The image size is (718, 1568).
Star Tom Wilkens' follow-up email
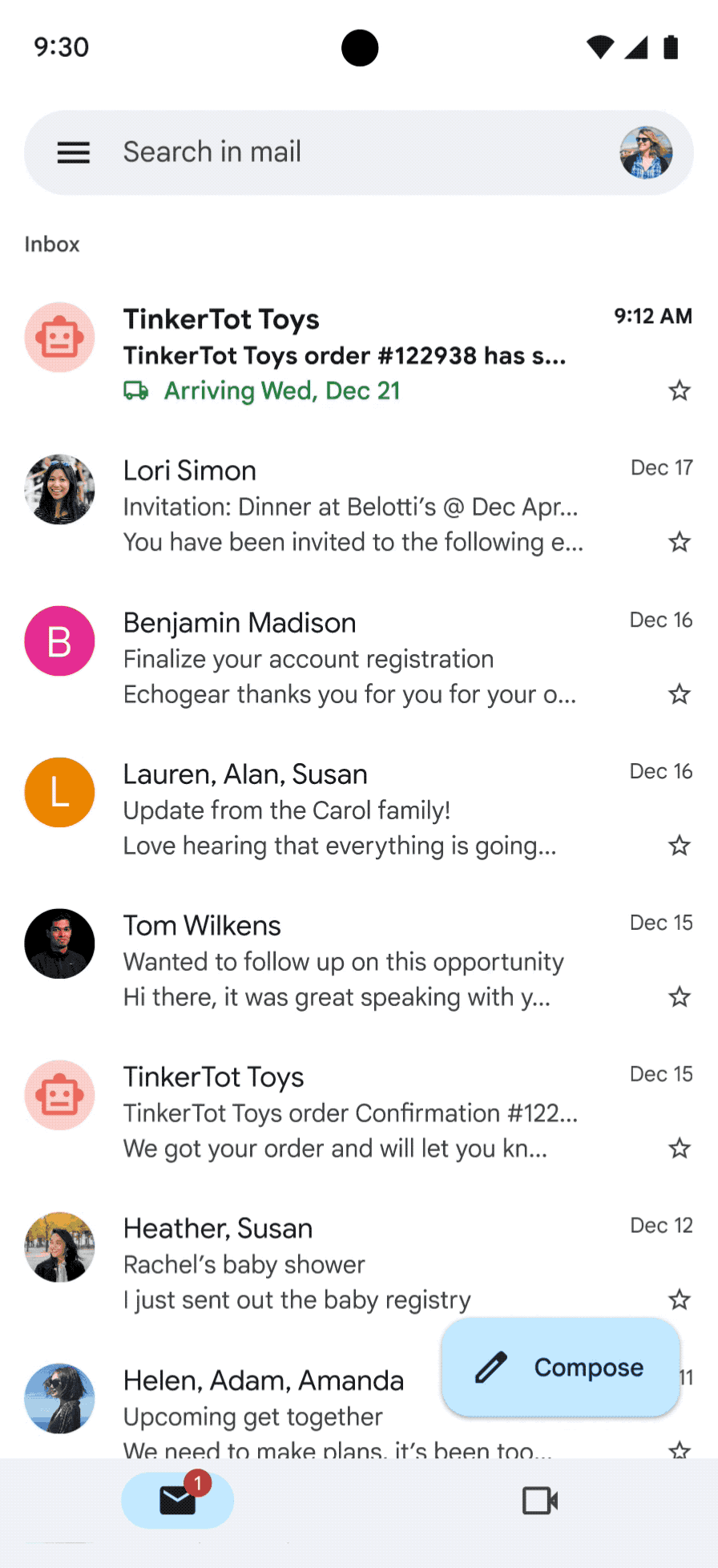[x=679, y=996]
